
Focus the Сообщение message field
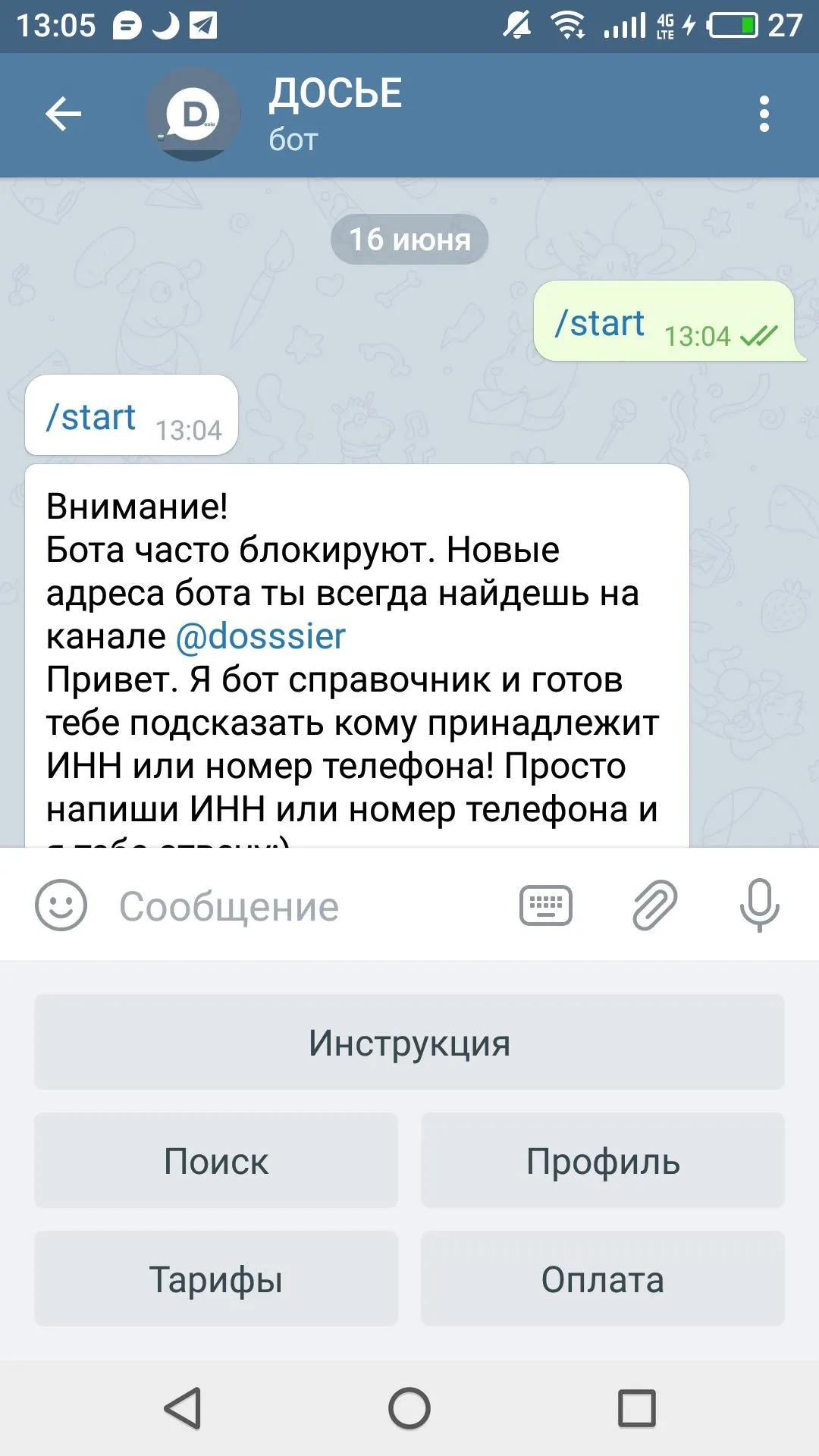coord(303,906)
